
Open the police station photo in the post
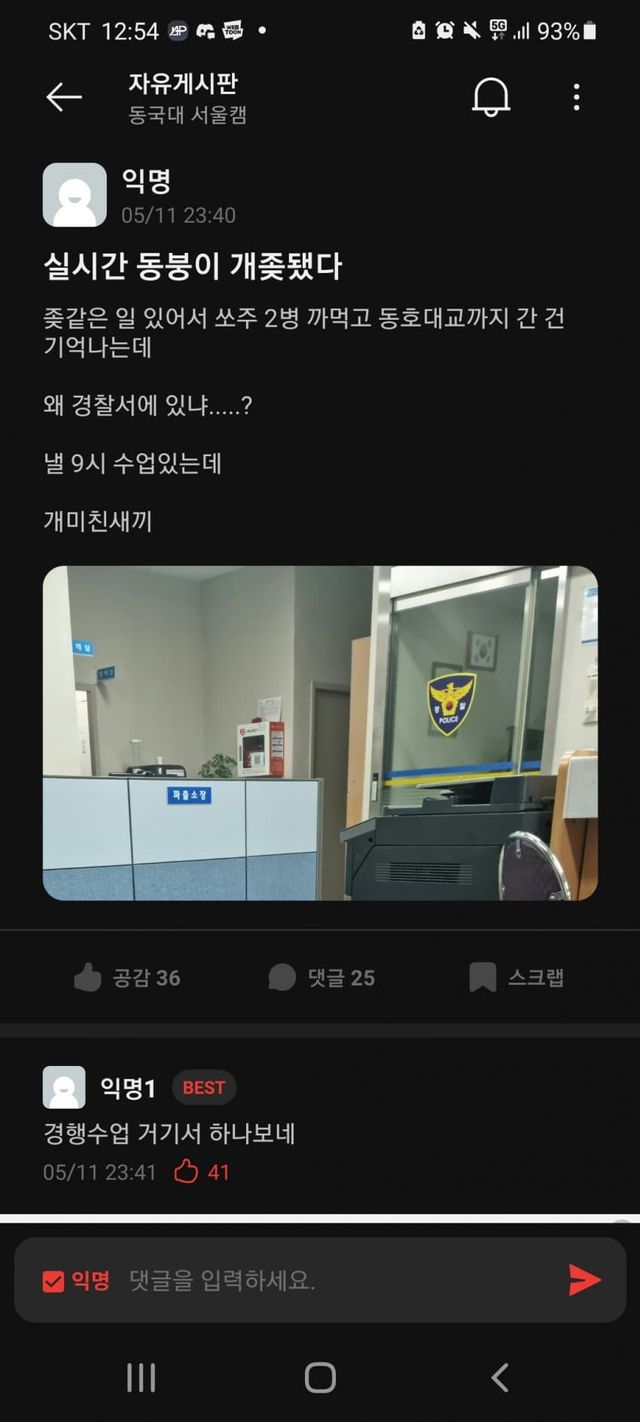point(320,733)
